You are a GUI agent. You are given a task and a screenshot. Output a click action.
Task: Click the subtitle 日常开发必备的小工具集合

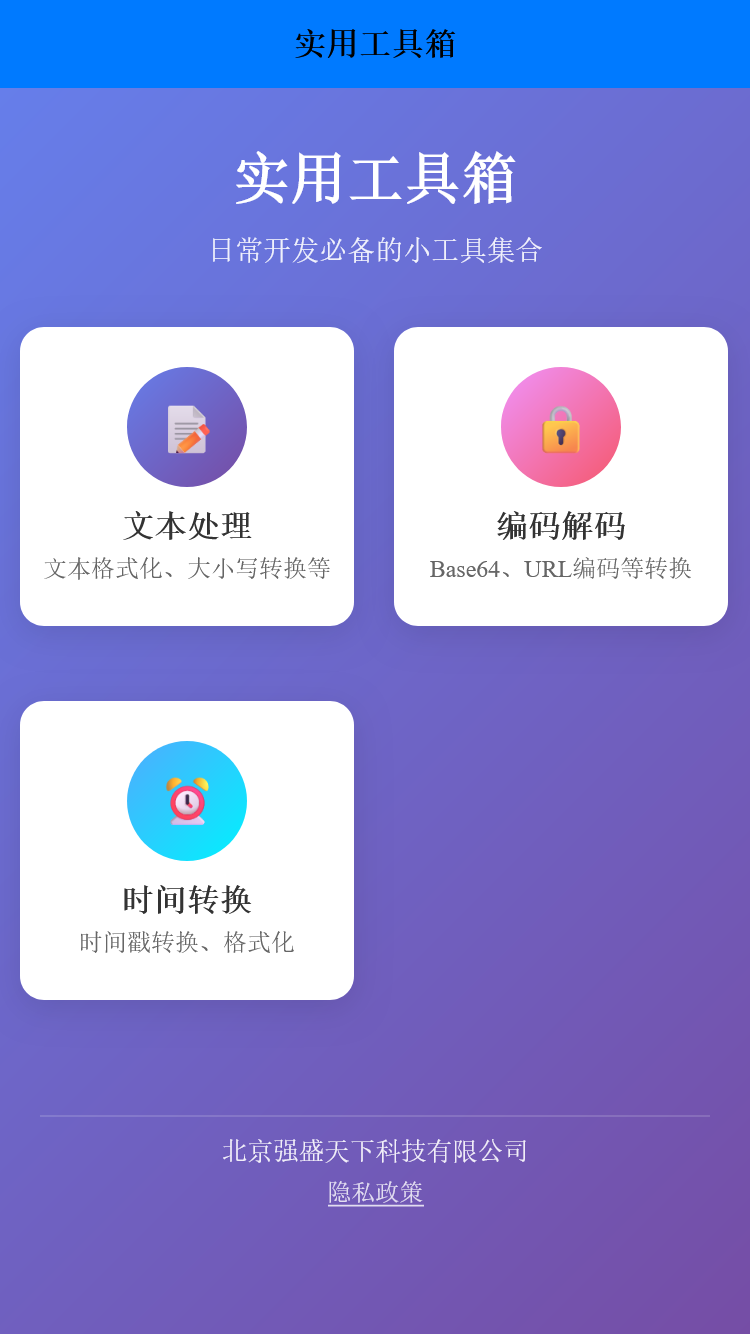[376, 252]
